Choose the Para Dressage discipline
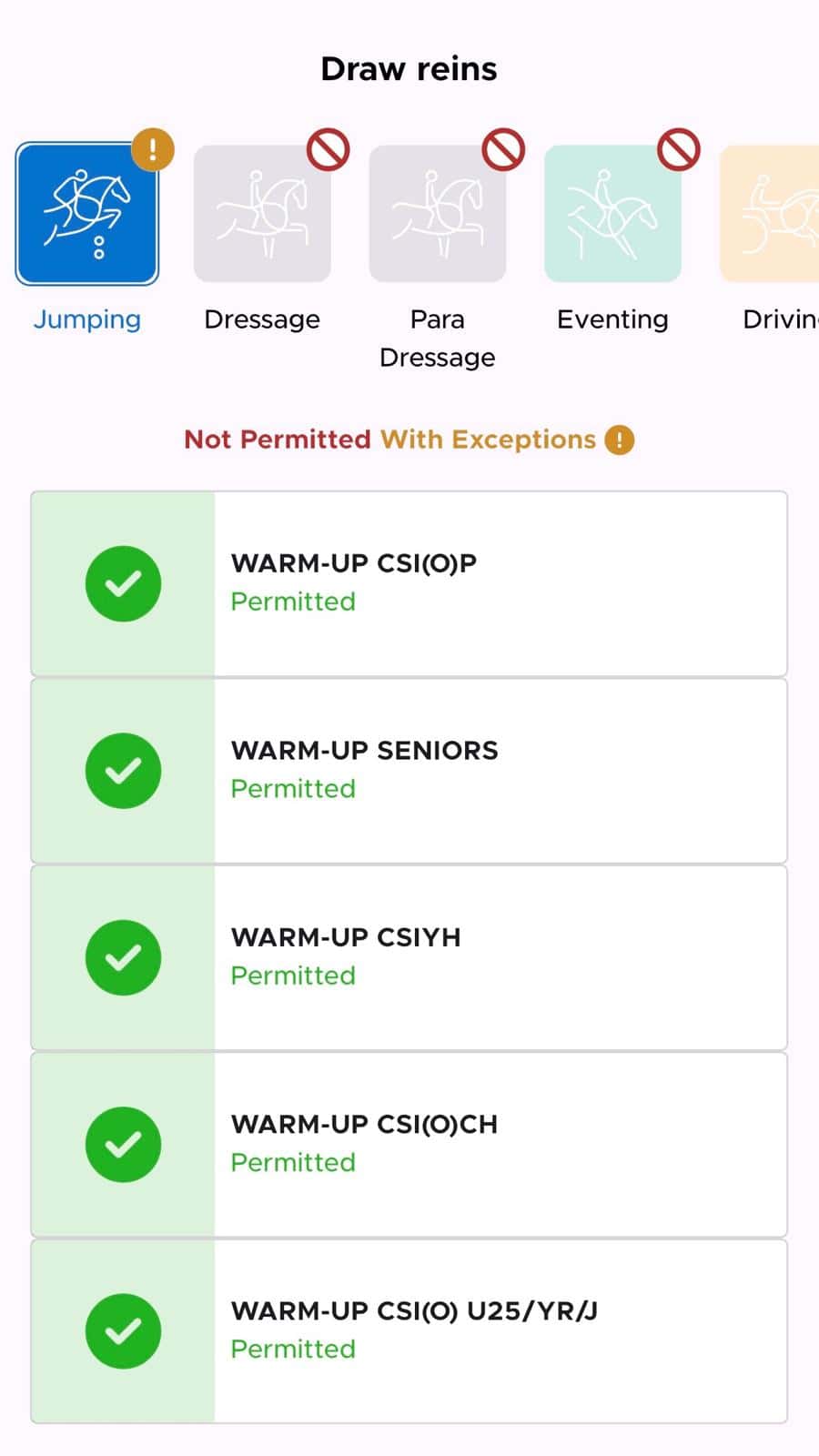This screenshot has height=1456, width=819. click(438, 215)
